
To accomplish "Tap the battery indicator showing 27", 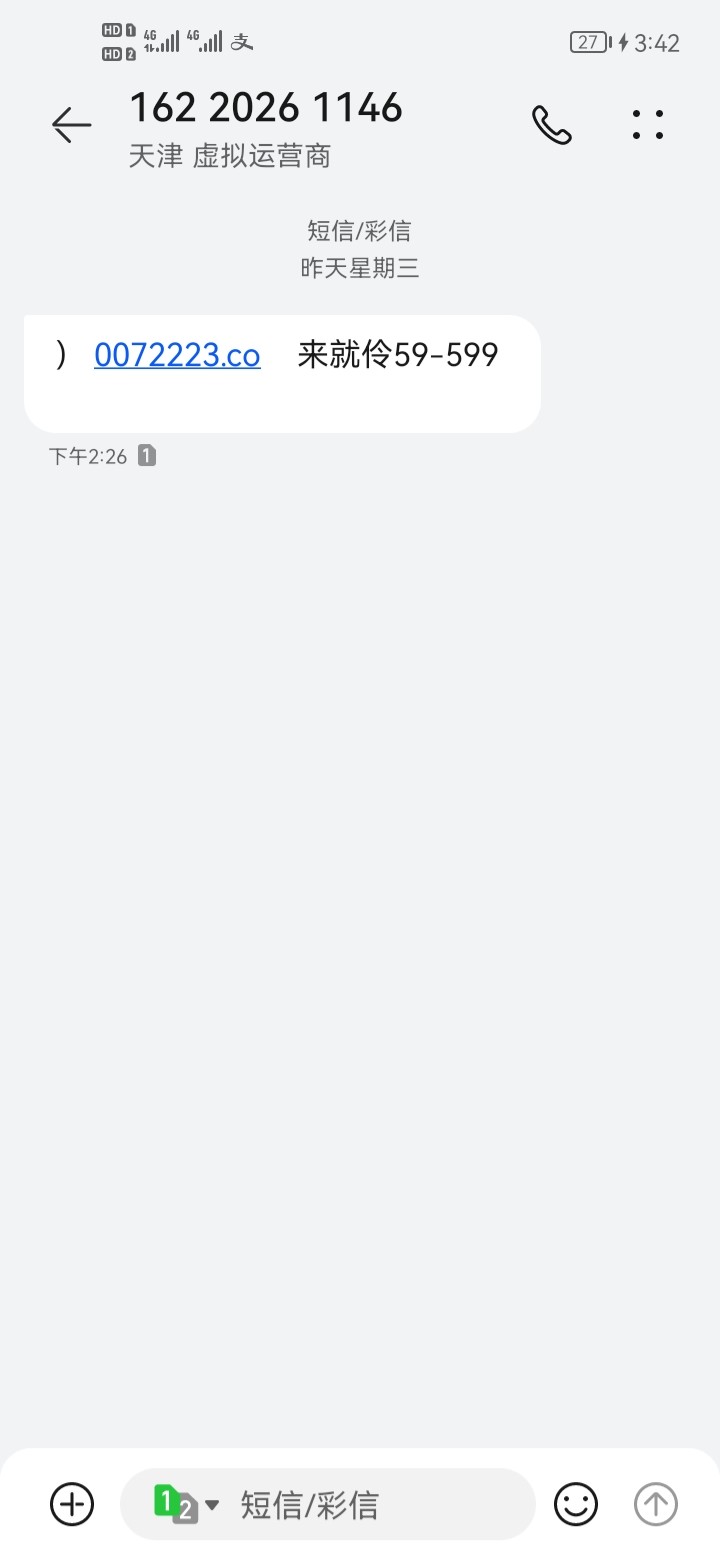I will (x=589, y=42).
